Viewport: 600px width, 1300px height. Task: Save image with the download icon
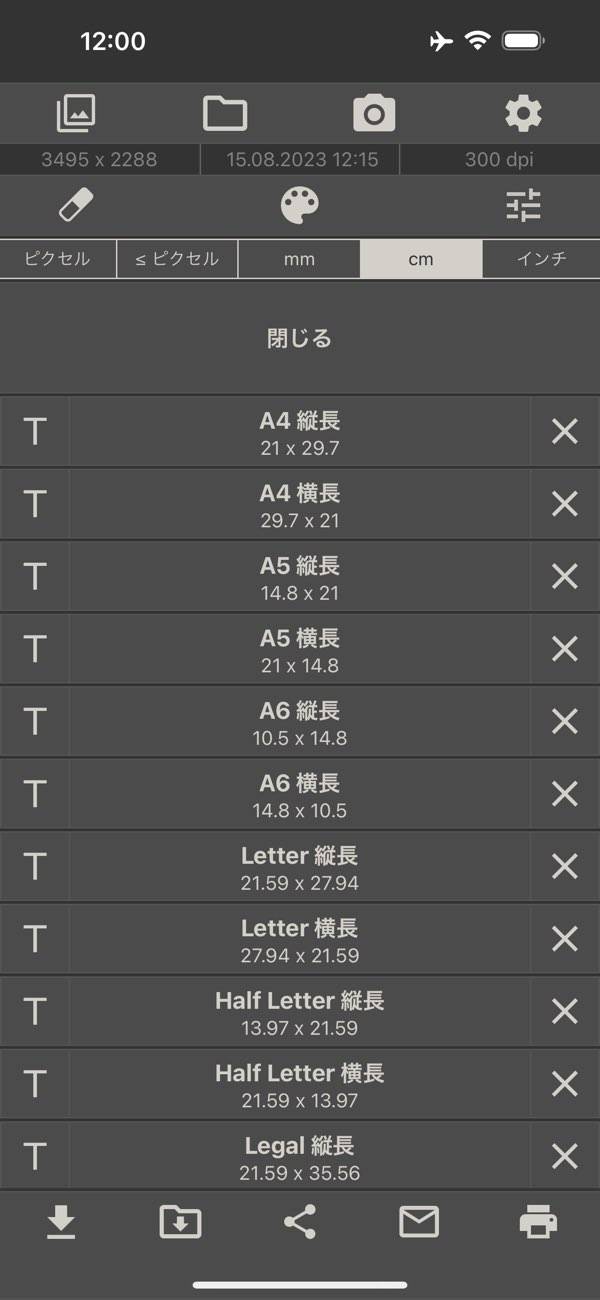[61, 1222]
